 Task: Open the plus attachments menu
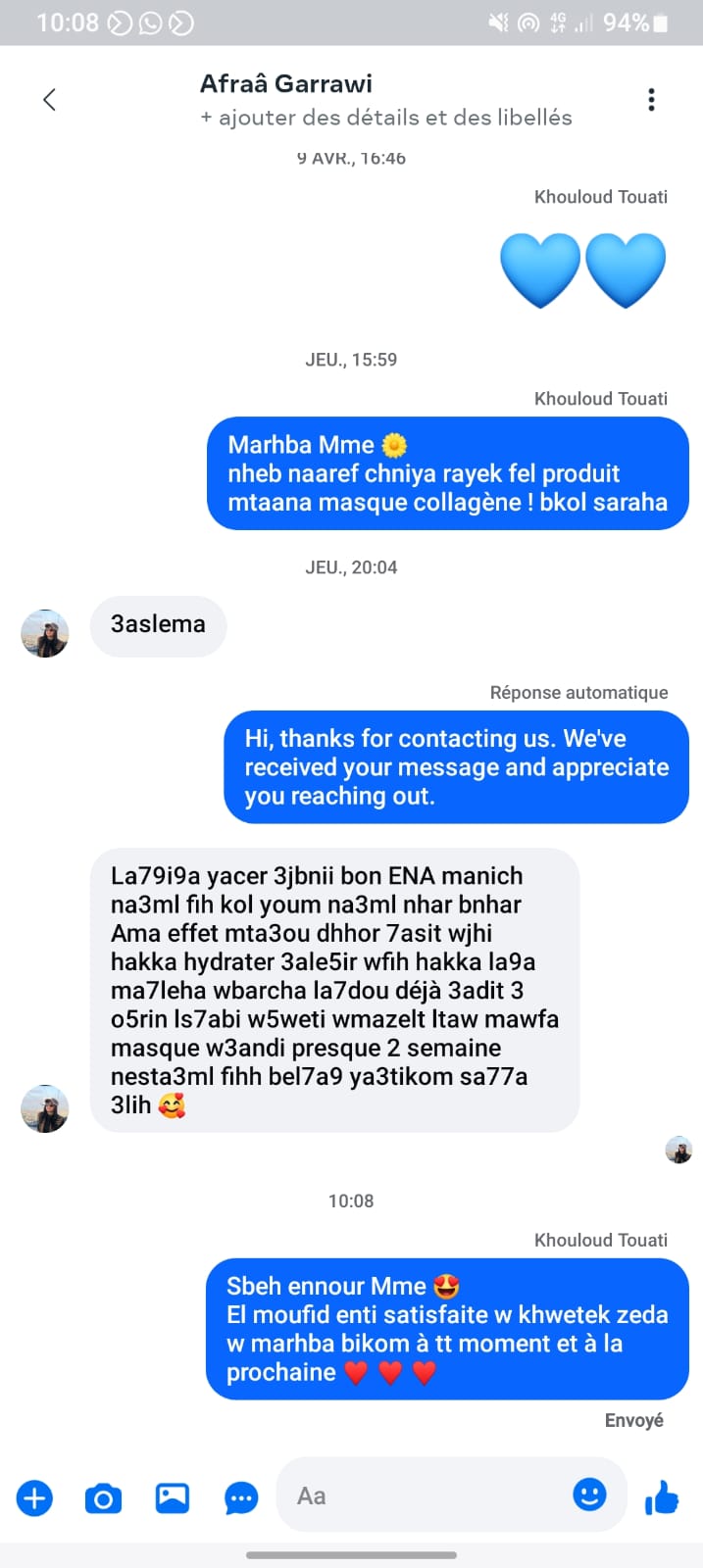pos(35,1497)
